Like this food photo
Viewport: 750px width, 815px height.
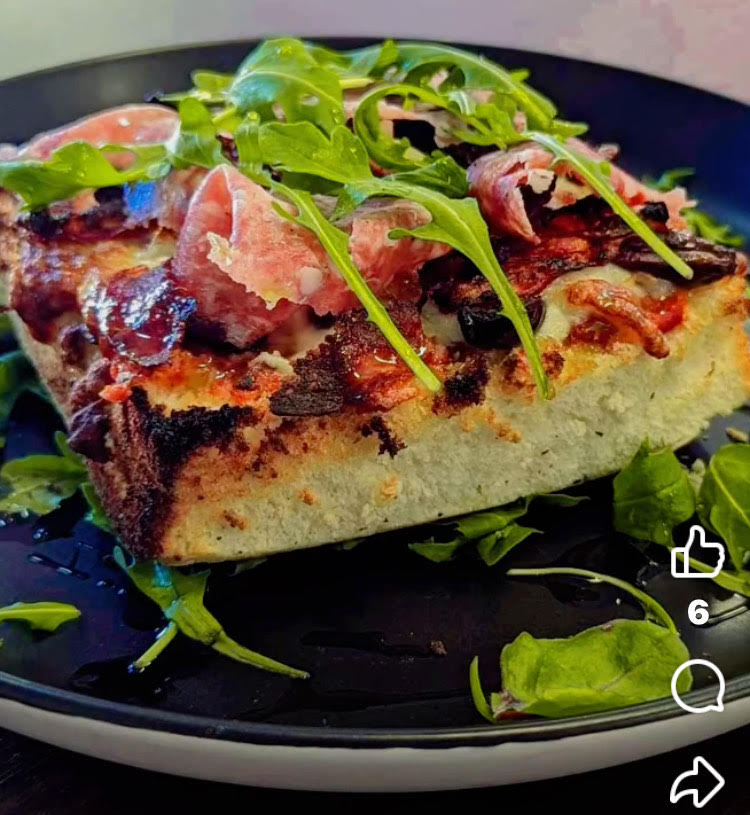click(697, 552)
